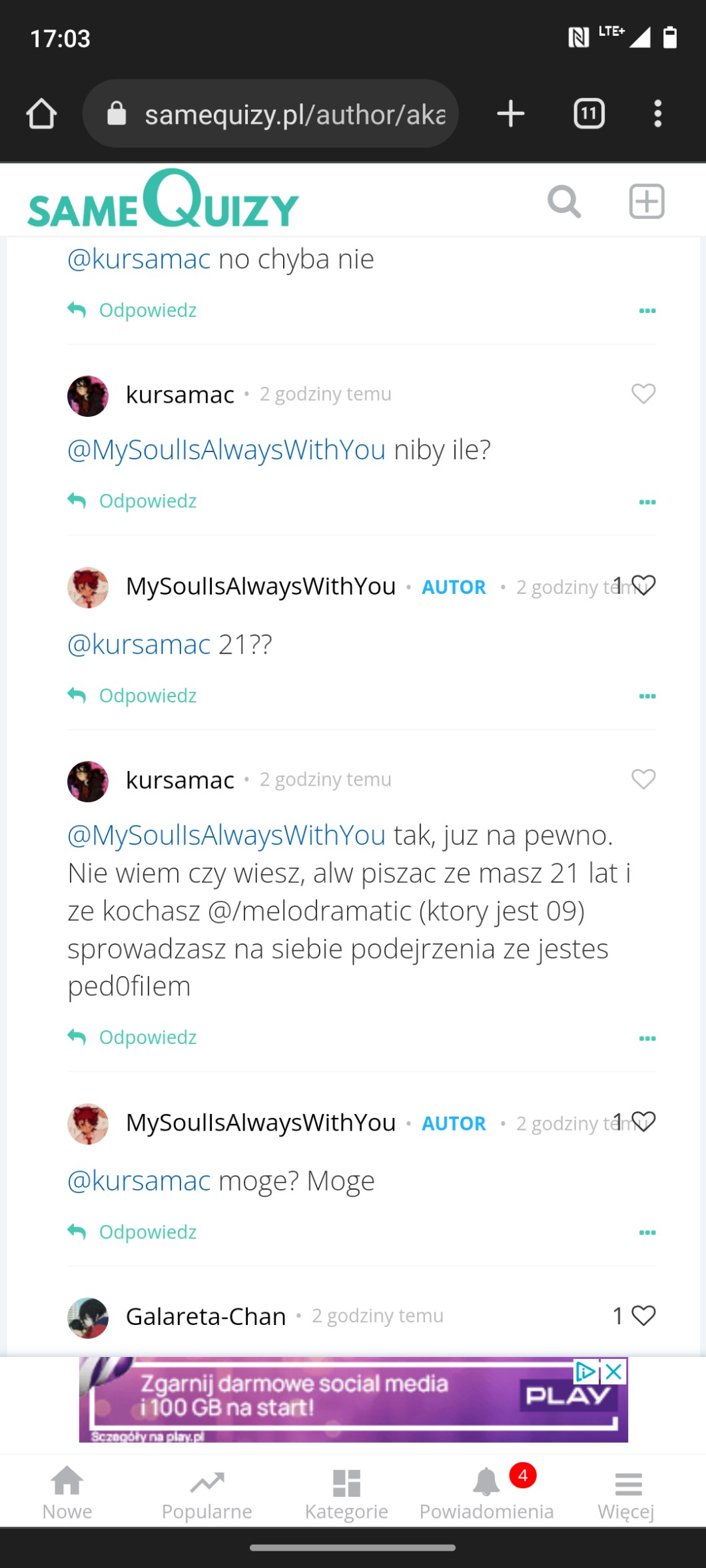Viewport: 706px width, 1568px height.
Task: Open a new browser tab
Action: [511, 114]
